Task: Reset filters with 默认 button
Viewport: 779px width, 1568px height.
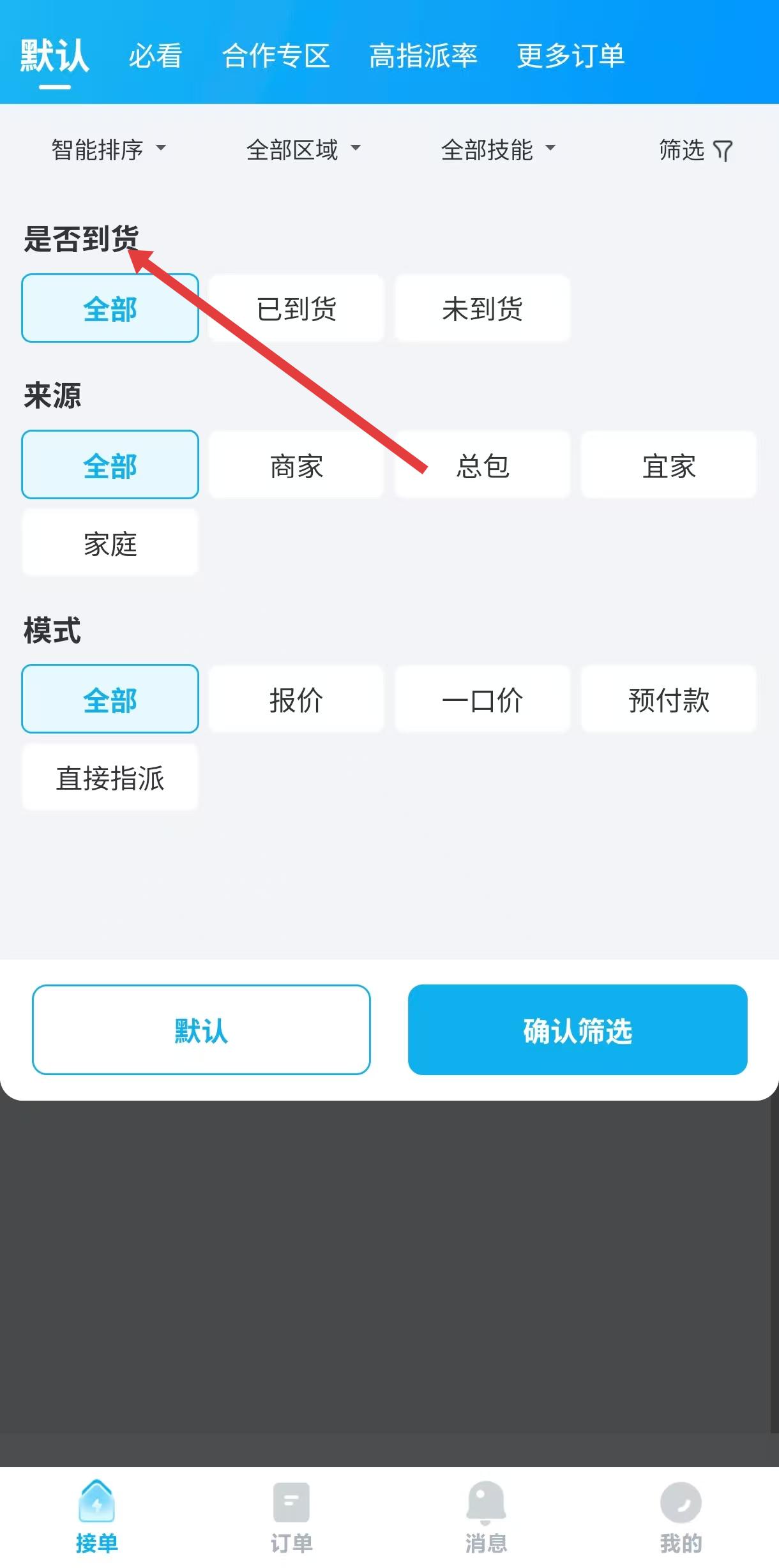Action: coord(201,1030)
